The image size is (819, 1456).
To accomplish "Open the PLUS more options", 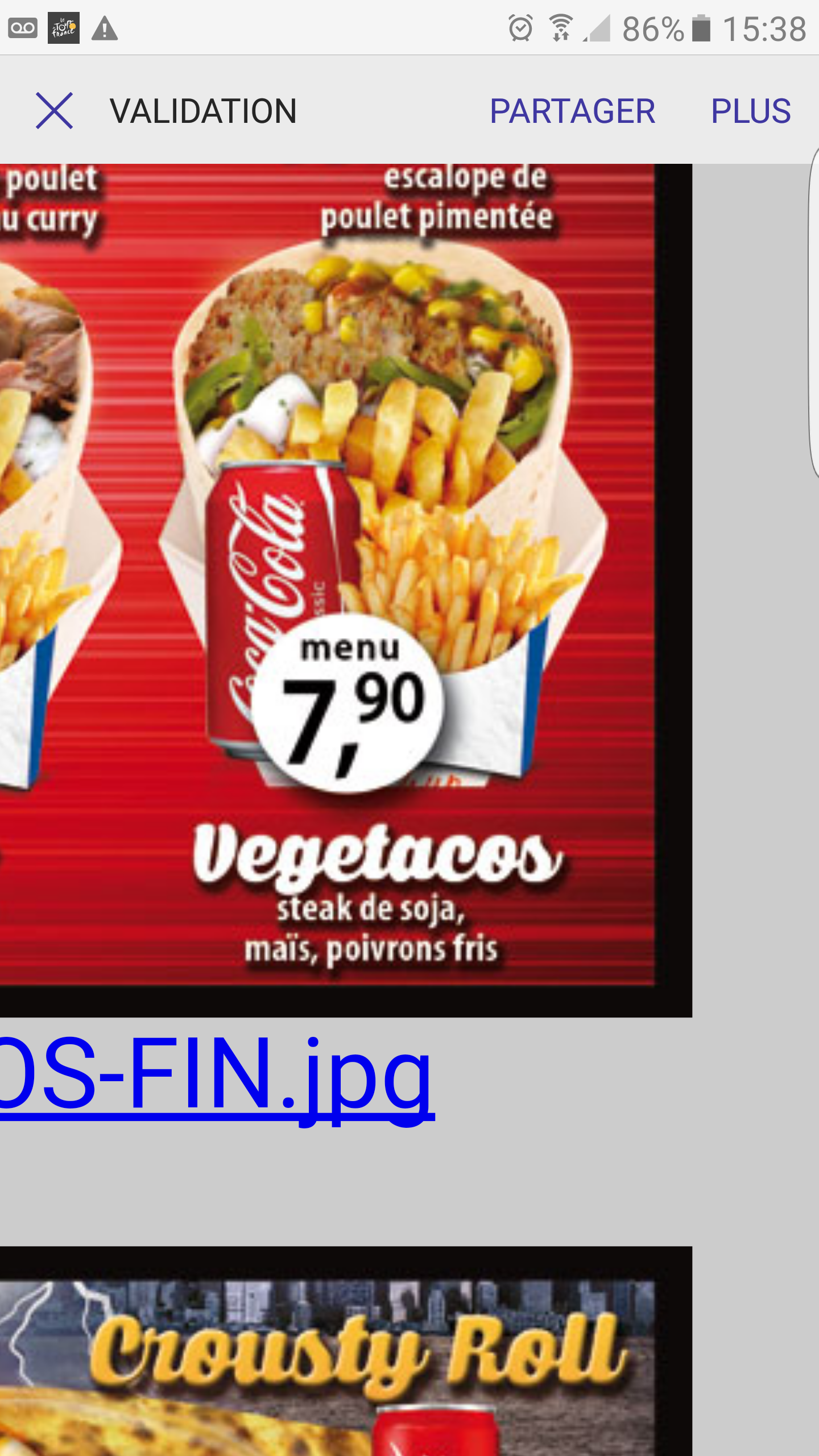I will [750, 111].
